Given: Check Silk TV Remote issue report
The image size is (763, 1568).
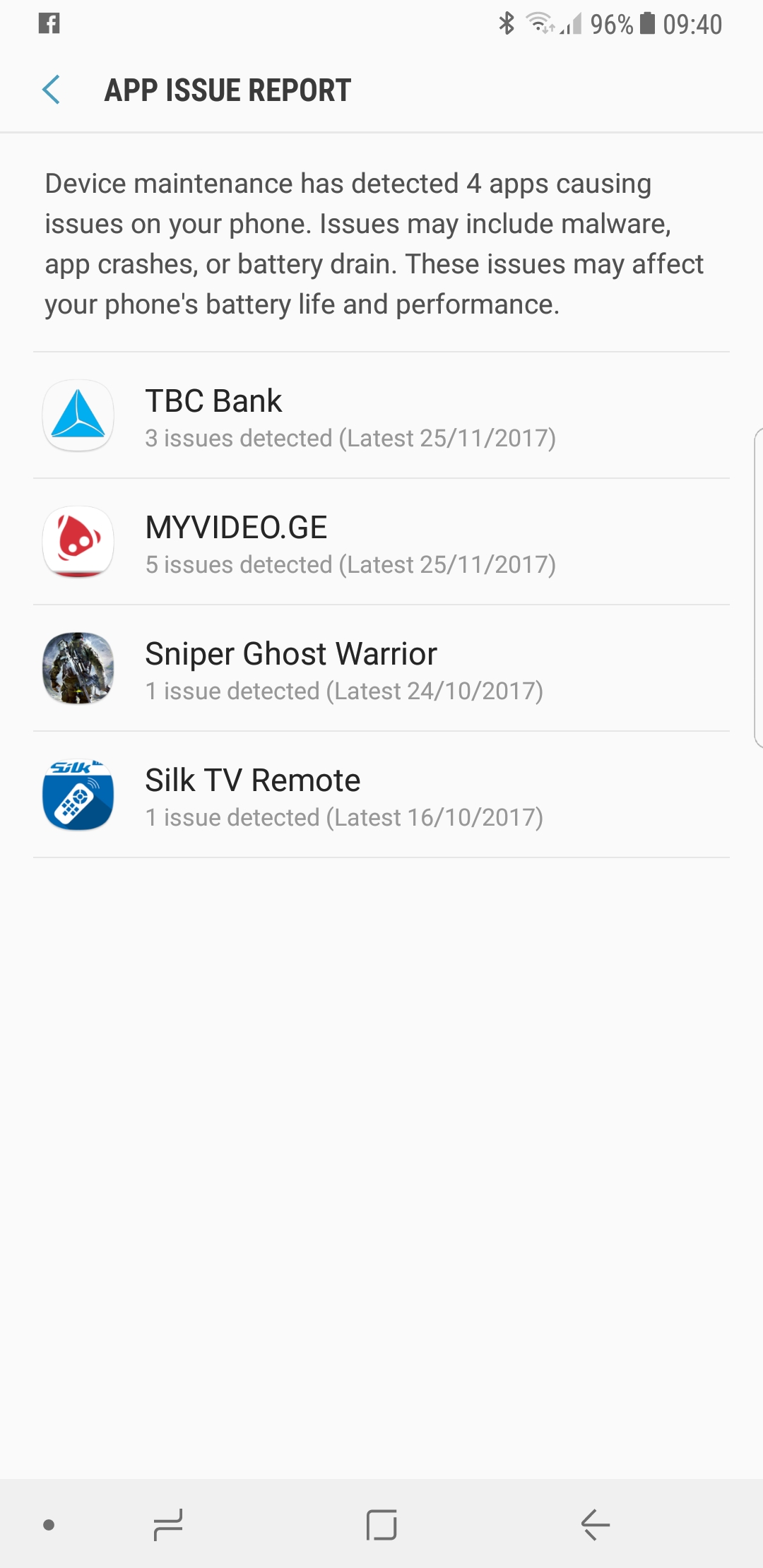Looking at the screenshot, I should [381, 796].
